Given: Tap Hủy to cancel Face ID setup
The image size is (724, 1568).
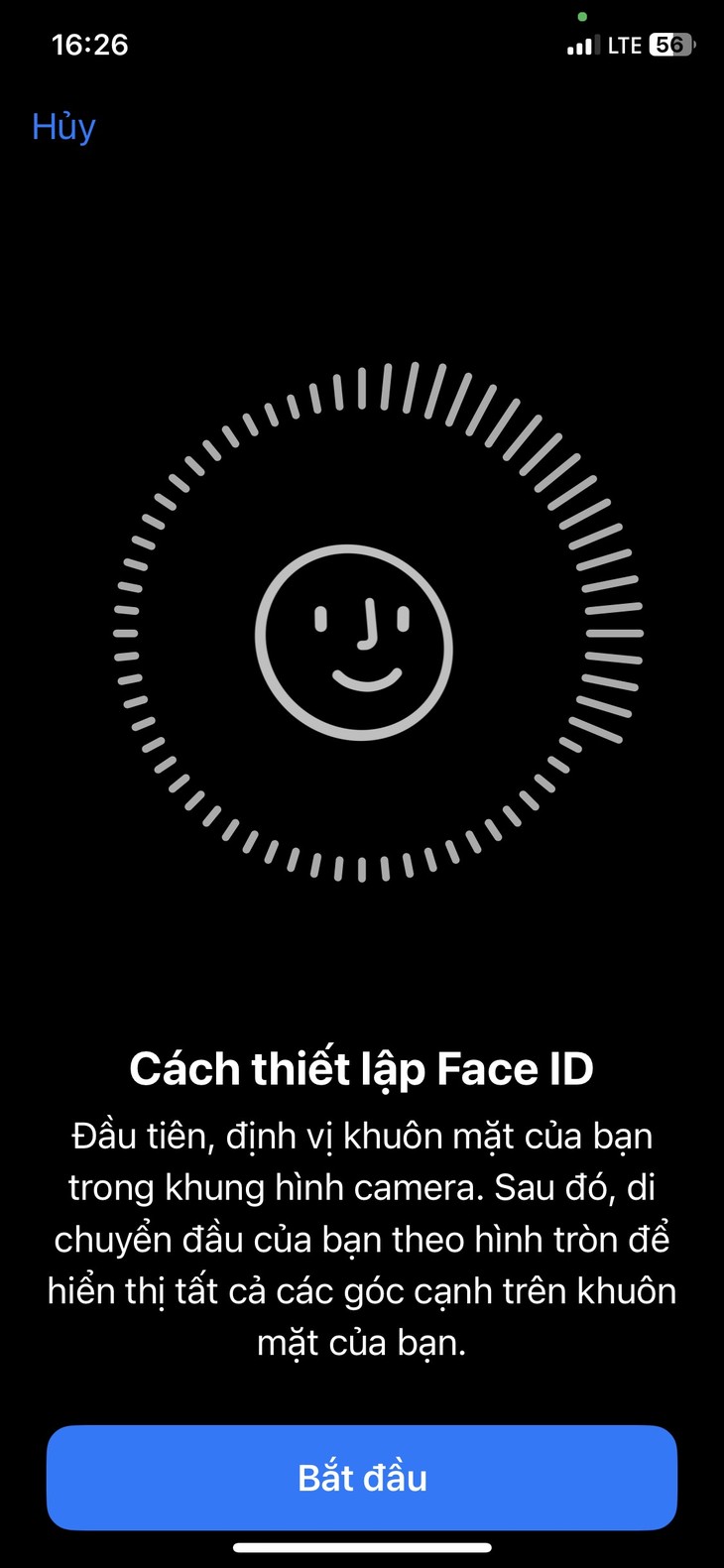Looking at the screenshot, I should (63, 128).
